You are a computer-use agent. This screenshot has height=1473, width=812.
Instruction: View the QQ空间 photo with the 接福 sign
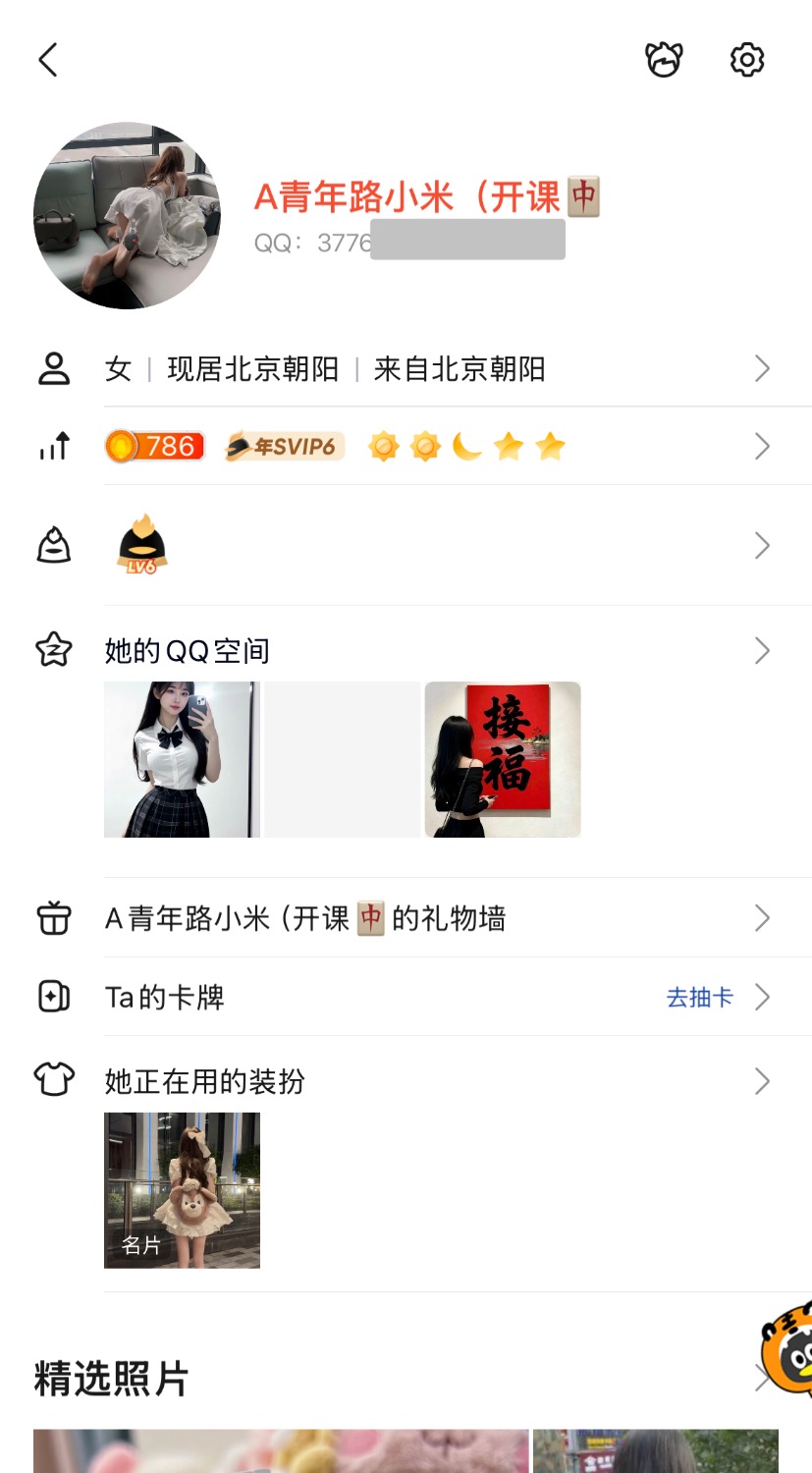click(x=503, y=759)
